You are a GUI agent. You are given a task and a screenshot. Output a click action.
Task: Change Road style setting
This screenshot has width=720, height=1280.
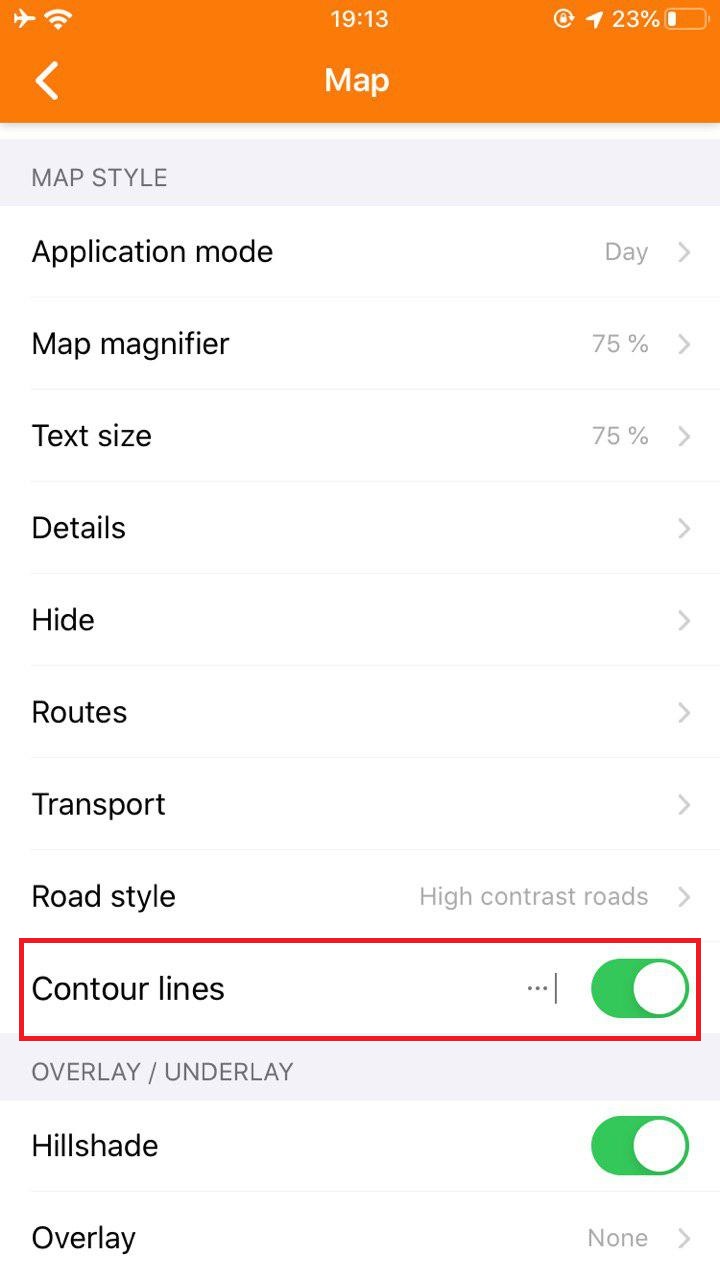tap(360, 896)
